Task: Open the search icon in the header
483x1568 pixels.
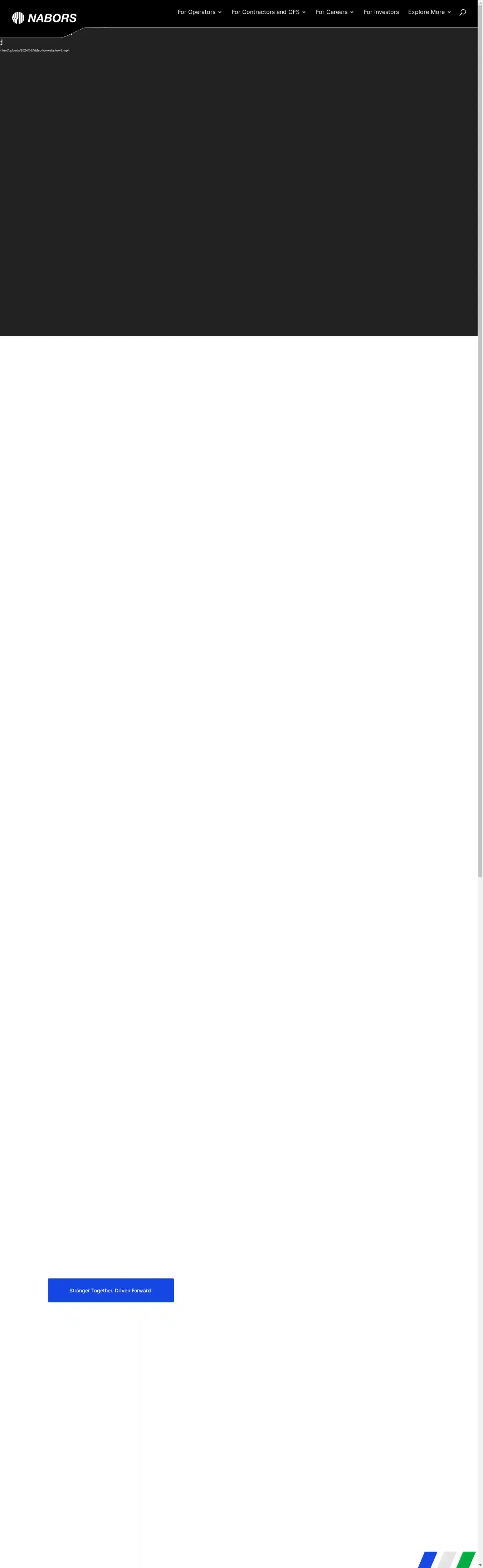Action: click(x=462, y=12)
